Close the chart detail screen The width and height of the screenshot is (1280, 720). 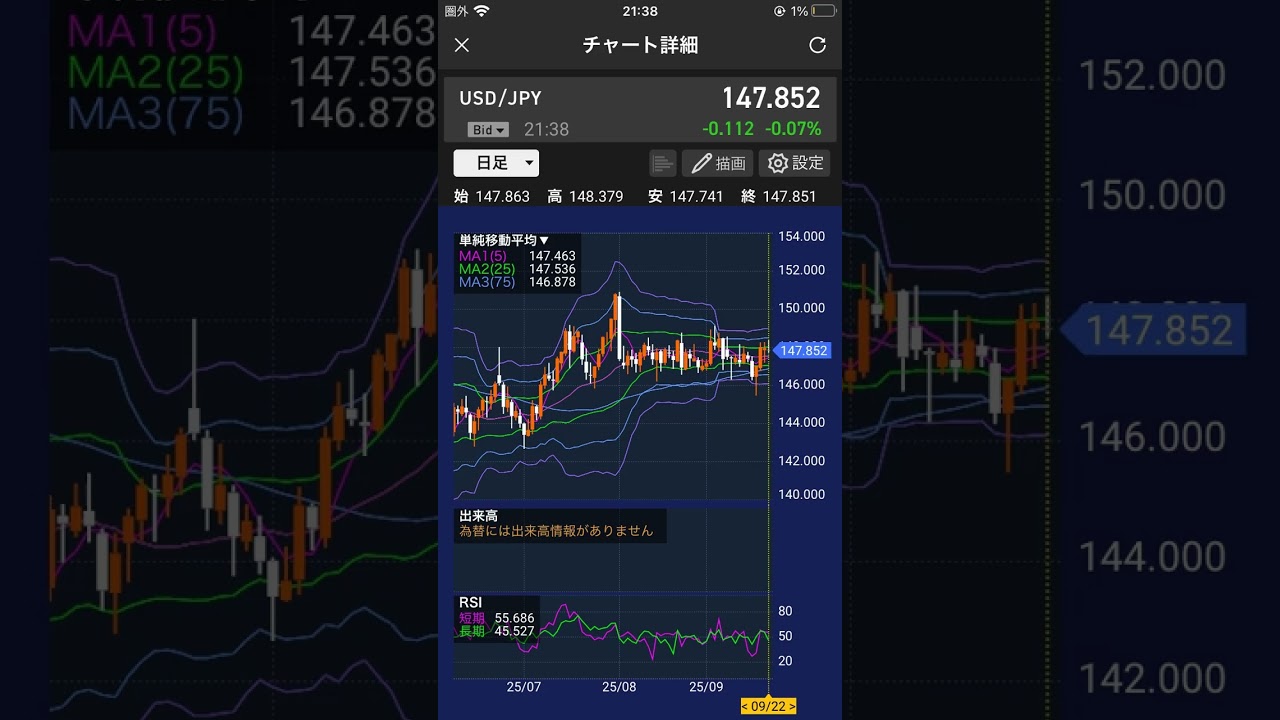pos(461,45)
